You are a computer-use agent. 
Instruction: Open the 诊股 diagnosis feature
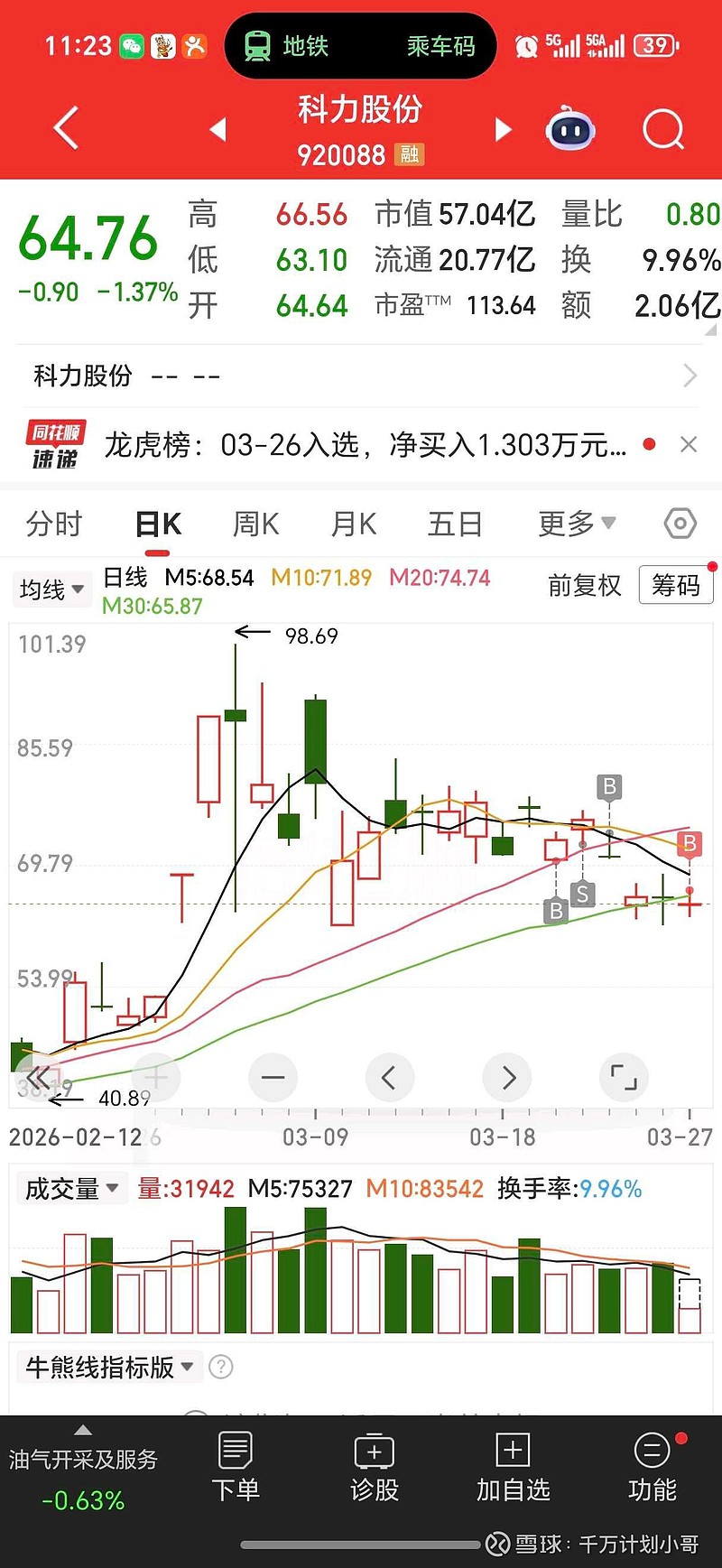tap(374, 1469)
